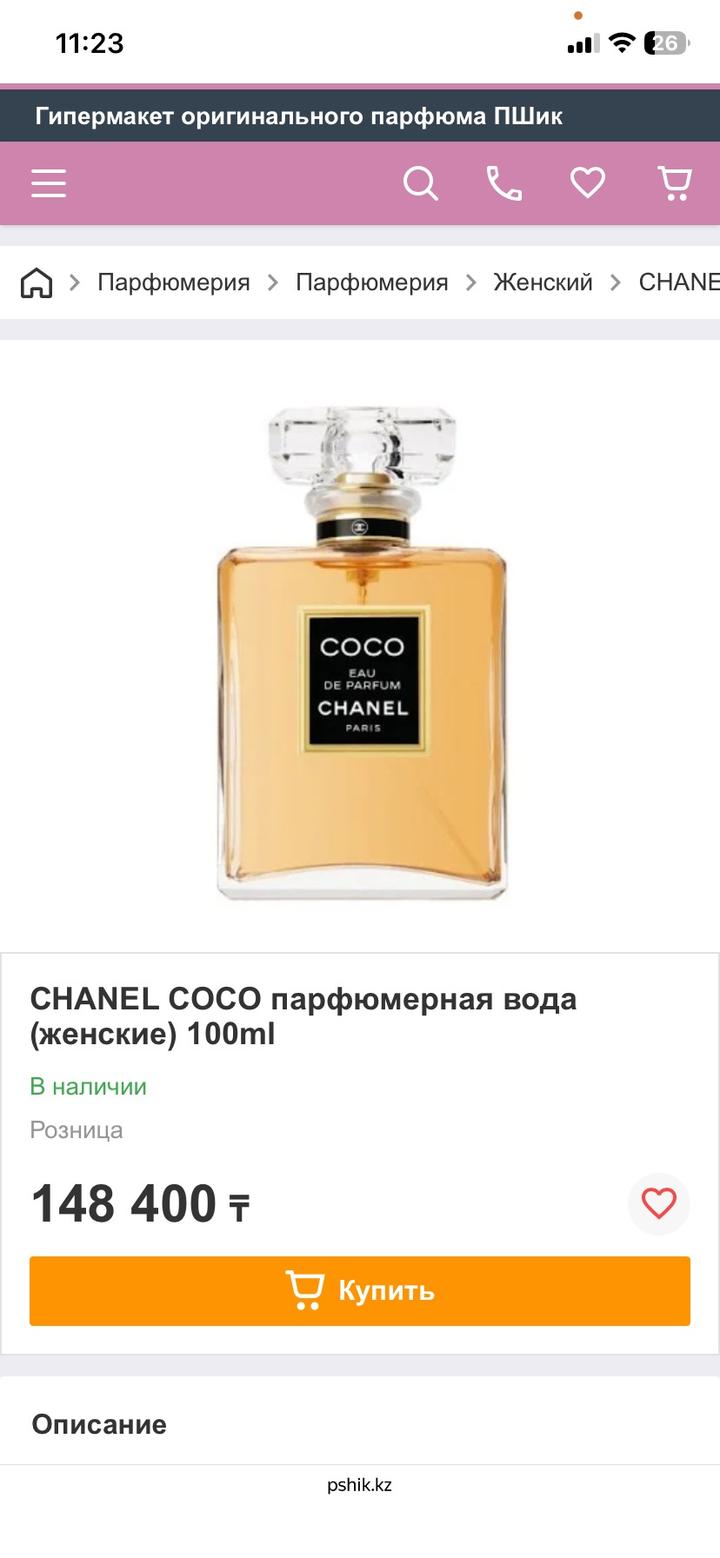View the CHANEL COCO product image
Screen dimensions: 720x1558
[x=361, y=651]
